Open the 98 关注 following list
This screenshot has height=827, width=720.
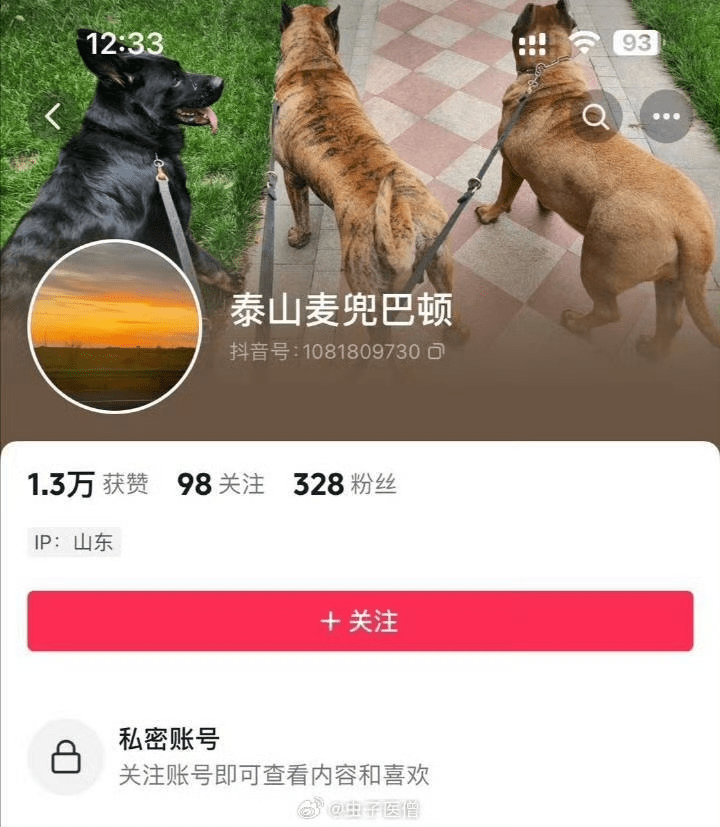click(221, 485)
